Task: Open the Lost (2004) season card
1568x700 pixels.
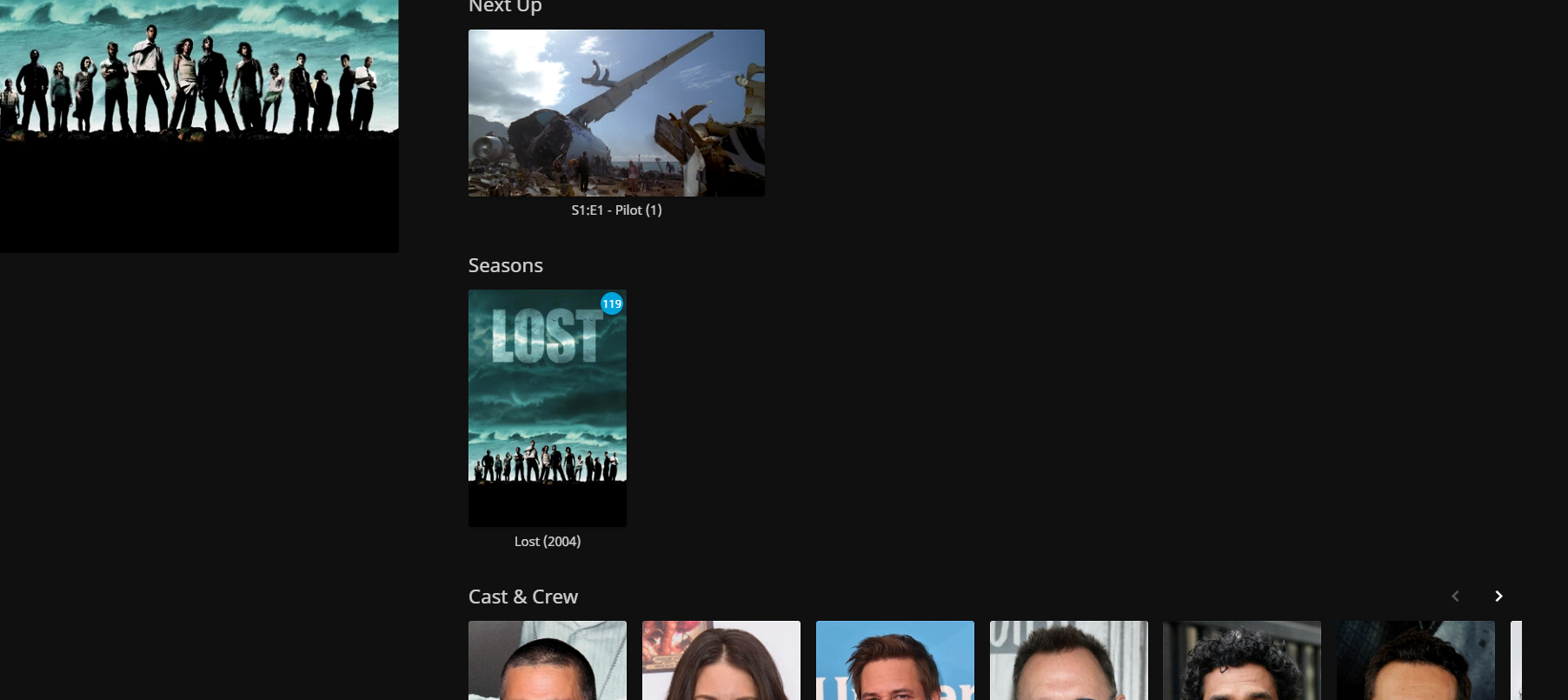Action: 547,408
